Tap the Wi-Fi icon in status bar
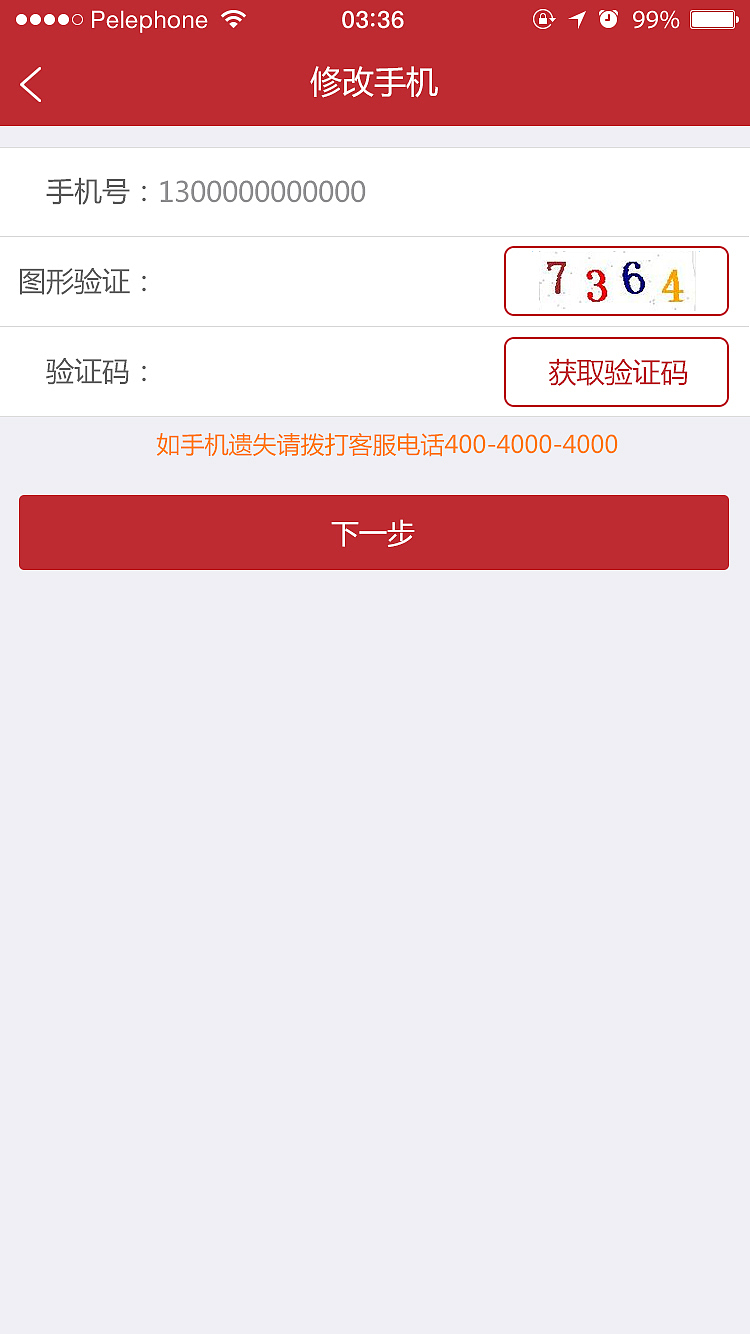This screenshot has height=1334, width=750. click(236, 18)
